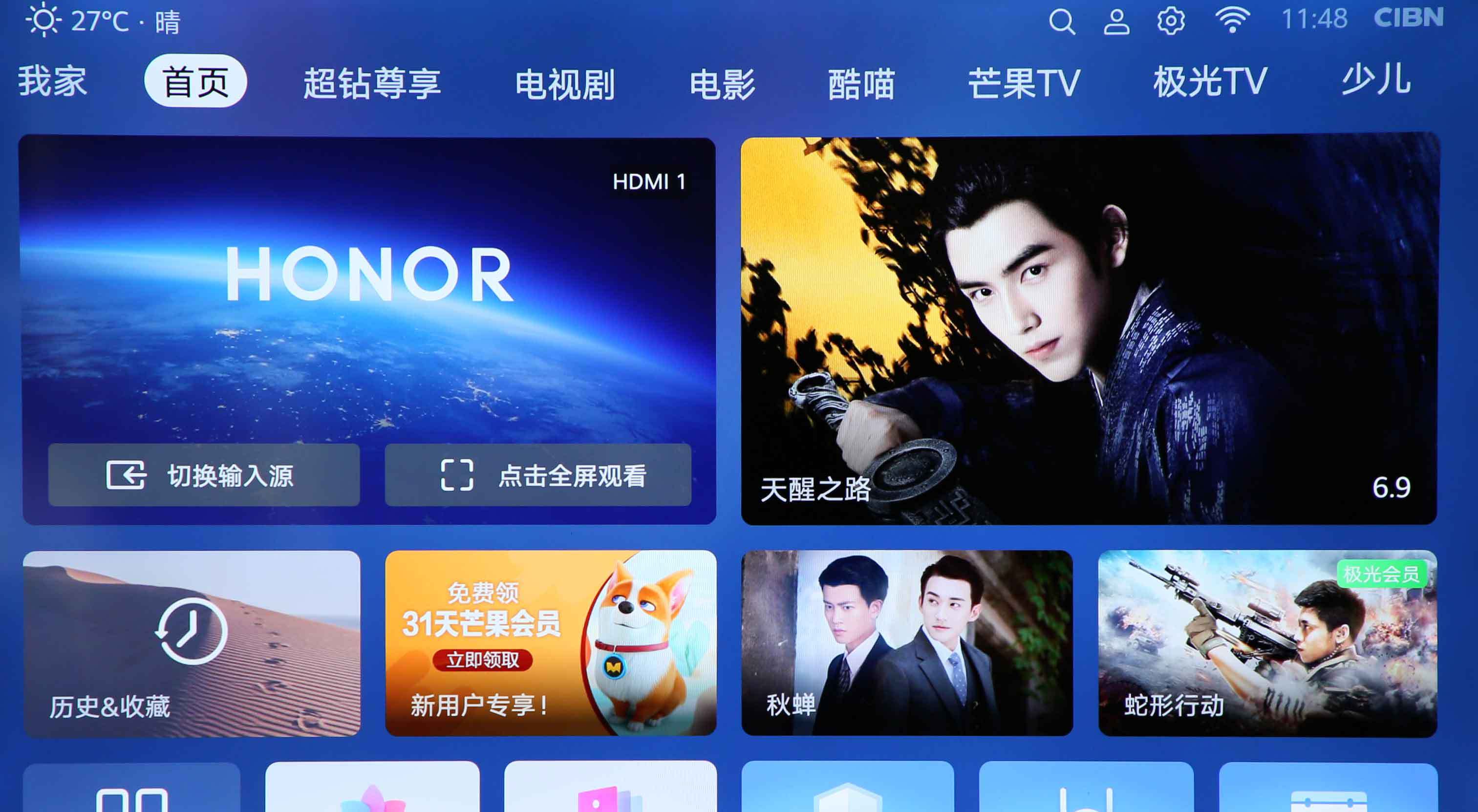Screen dimensions: 1478x812
Task: Open the 酷喵 tab
Action: click(x=861, y=84)
